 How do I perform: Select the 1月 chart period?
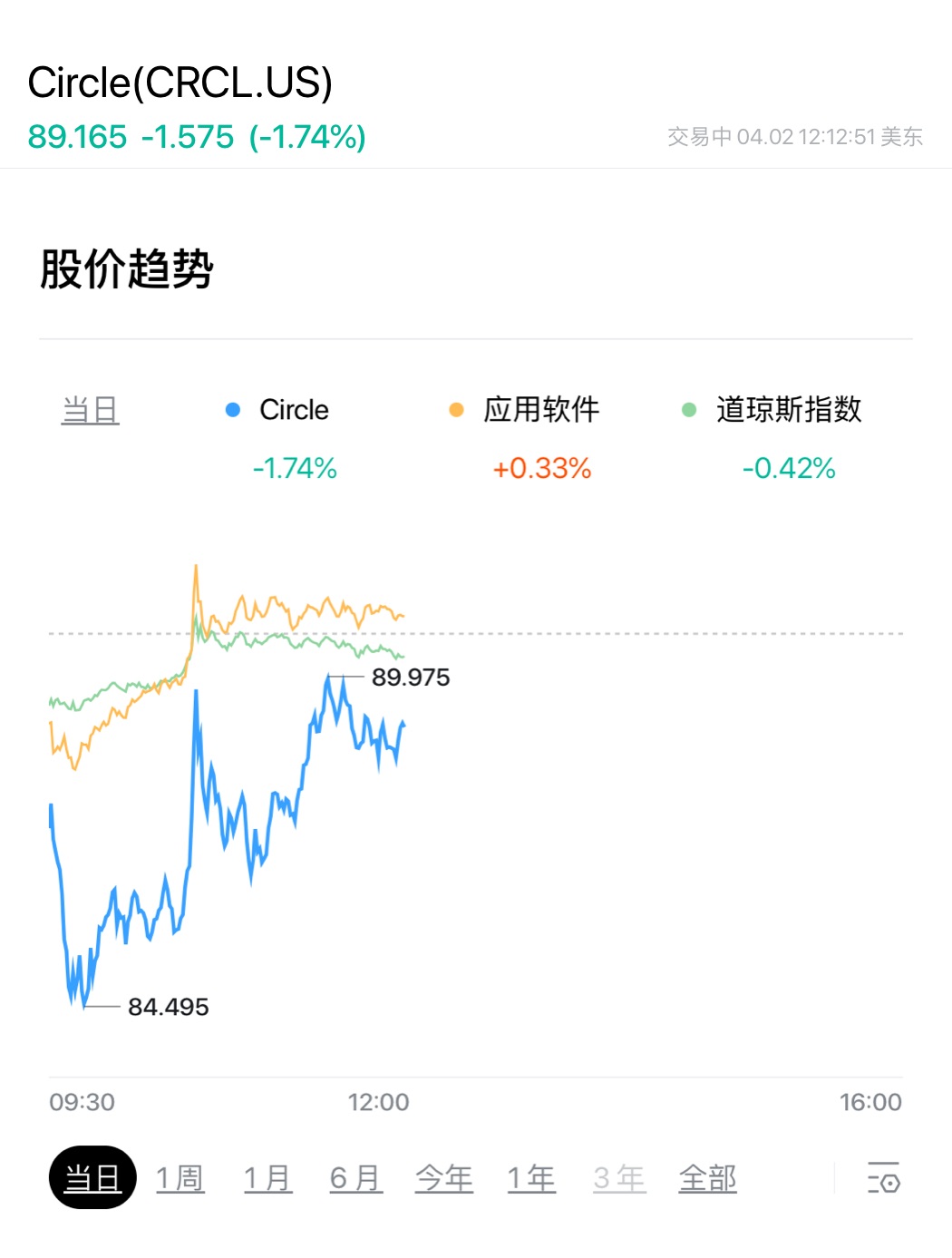[267, 1178]
